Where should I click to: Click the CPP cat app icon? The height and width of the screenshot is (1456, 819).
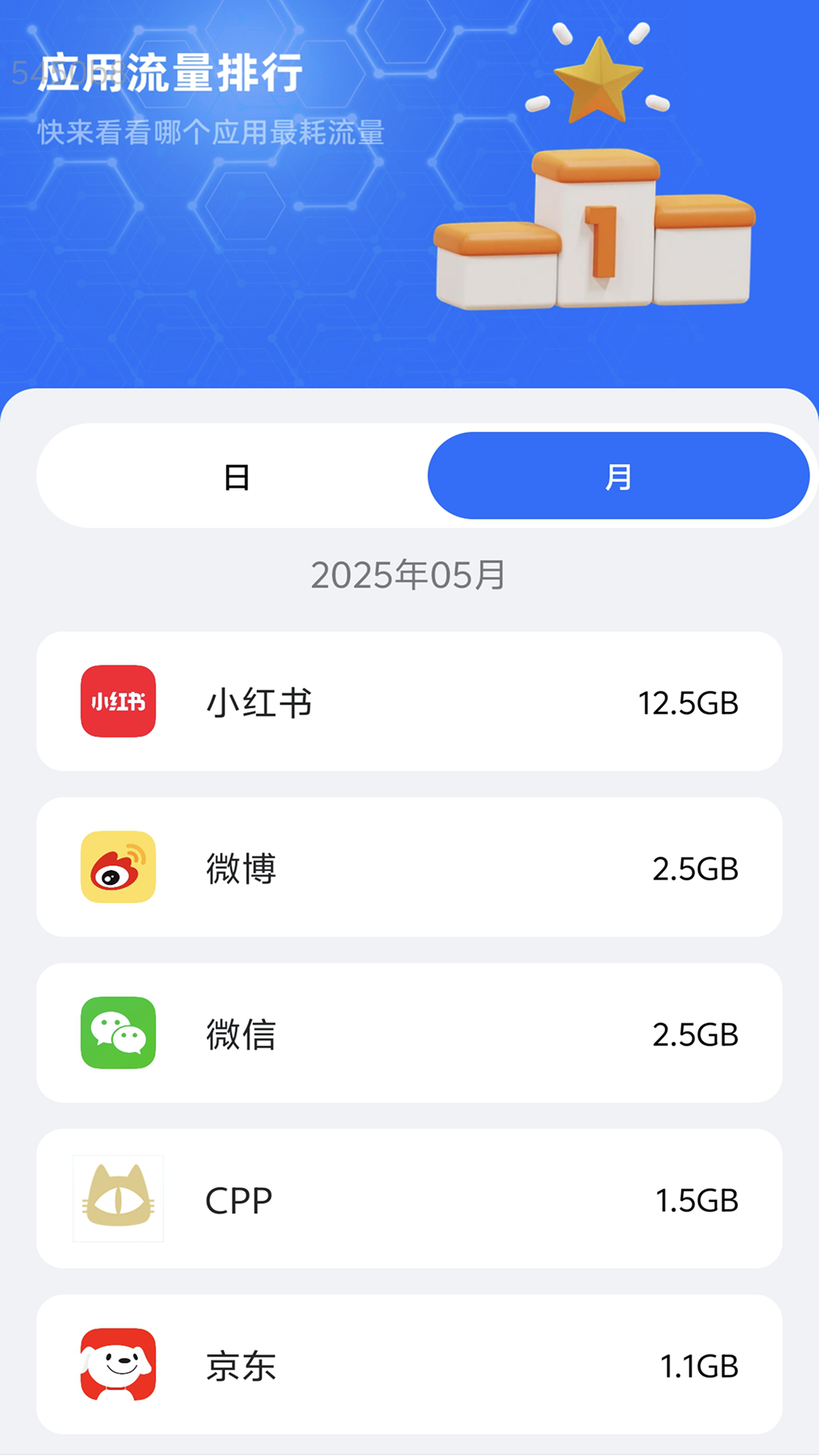tap(118, 1199)
